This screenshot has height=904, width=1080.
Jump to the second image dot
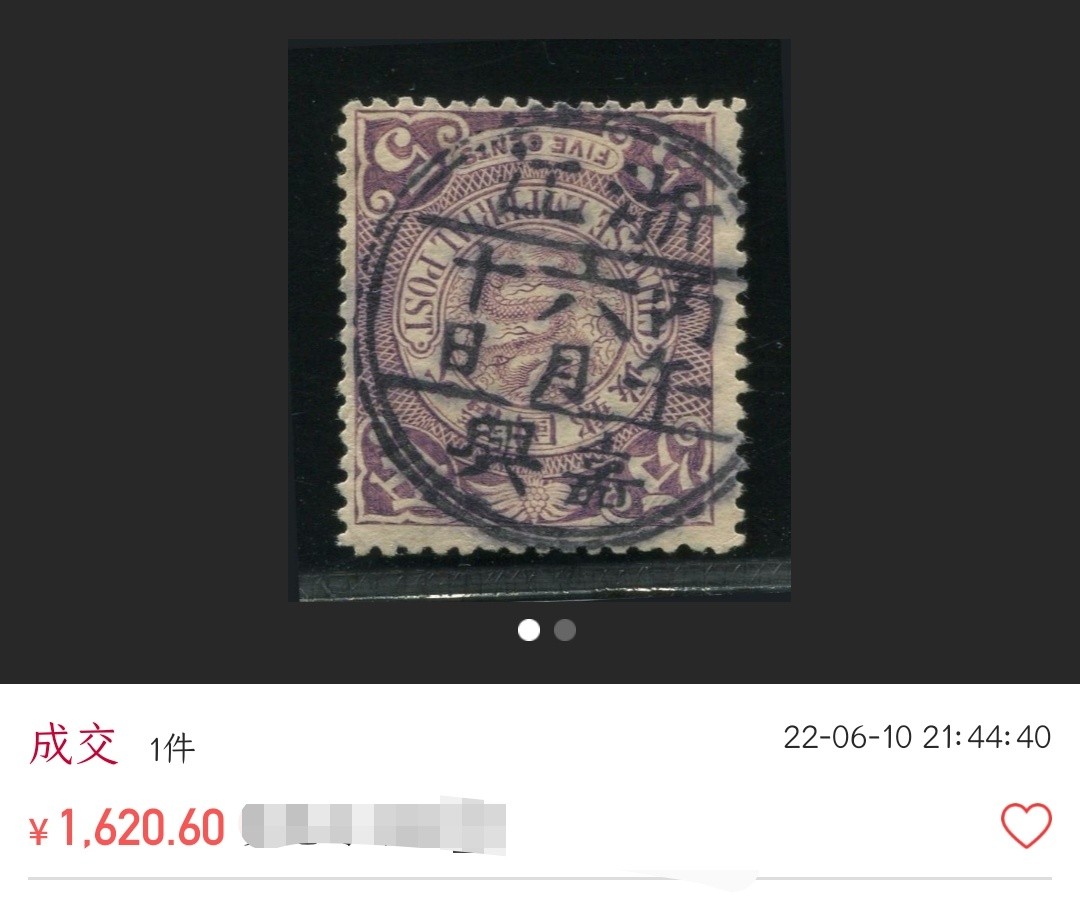tap(565, 630)
